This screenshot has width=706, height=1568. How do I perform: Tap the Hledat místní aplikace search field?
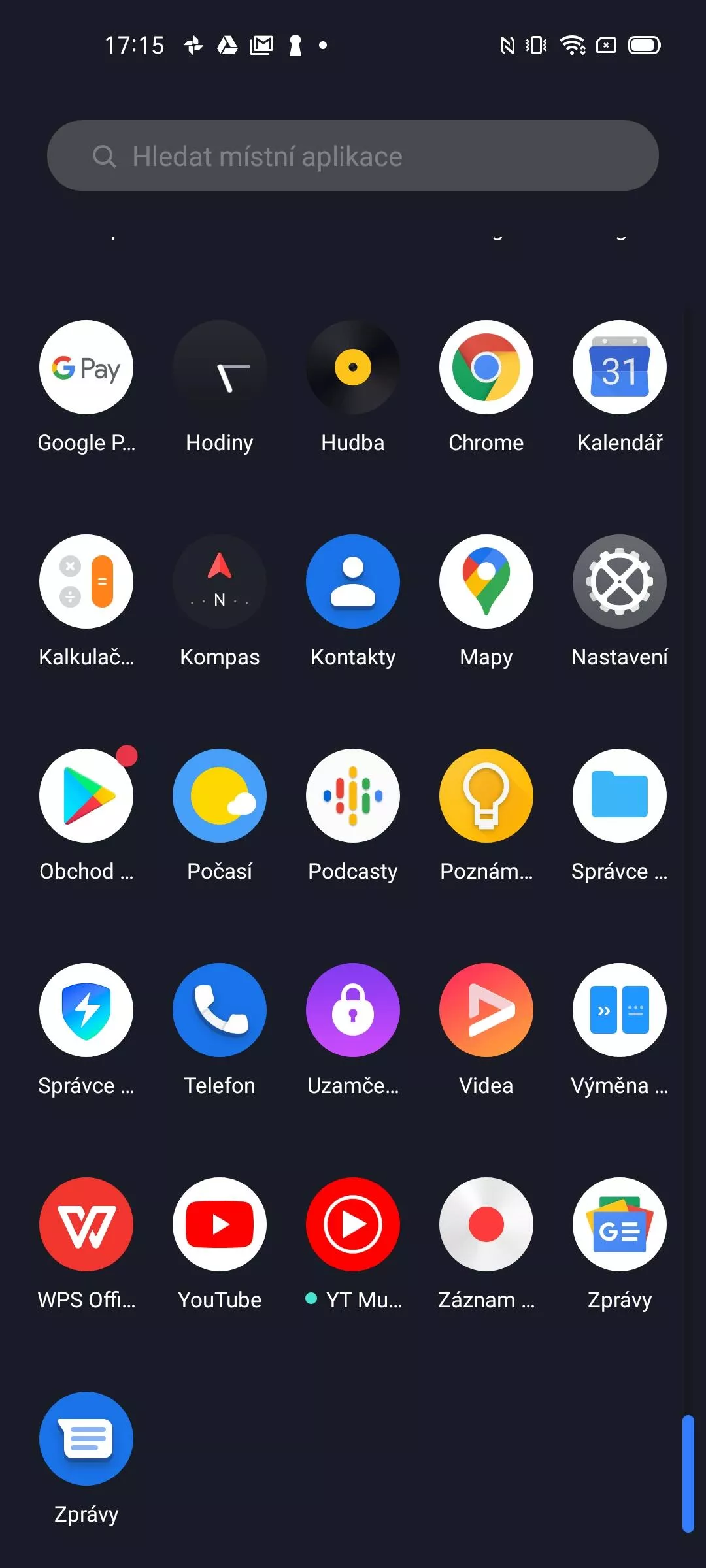point(353,155)
